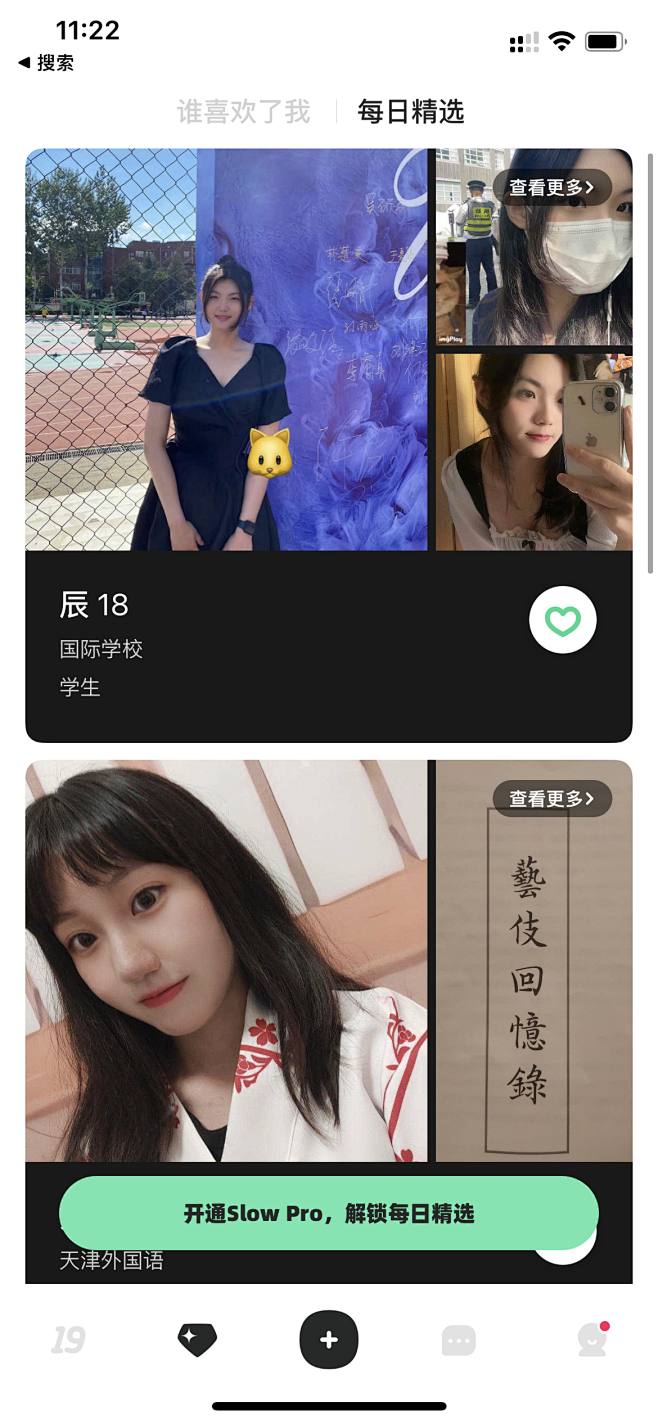Tap 查看更多 on 辰's card
This screenshot has height=1424, width=658.
(x=551, y=187)
